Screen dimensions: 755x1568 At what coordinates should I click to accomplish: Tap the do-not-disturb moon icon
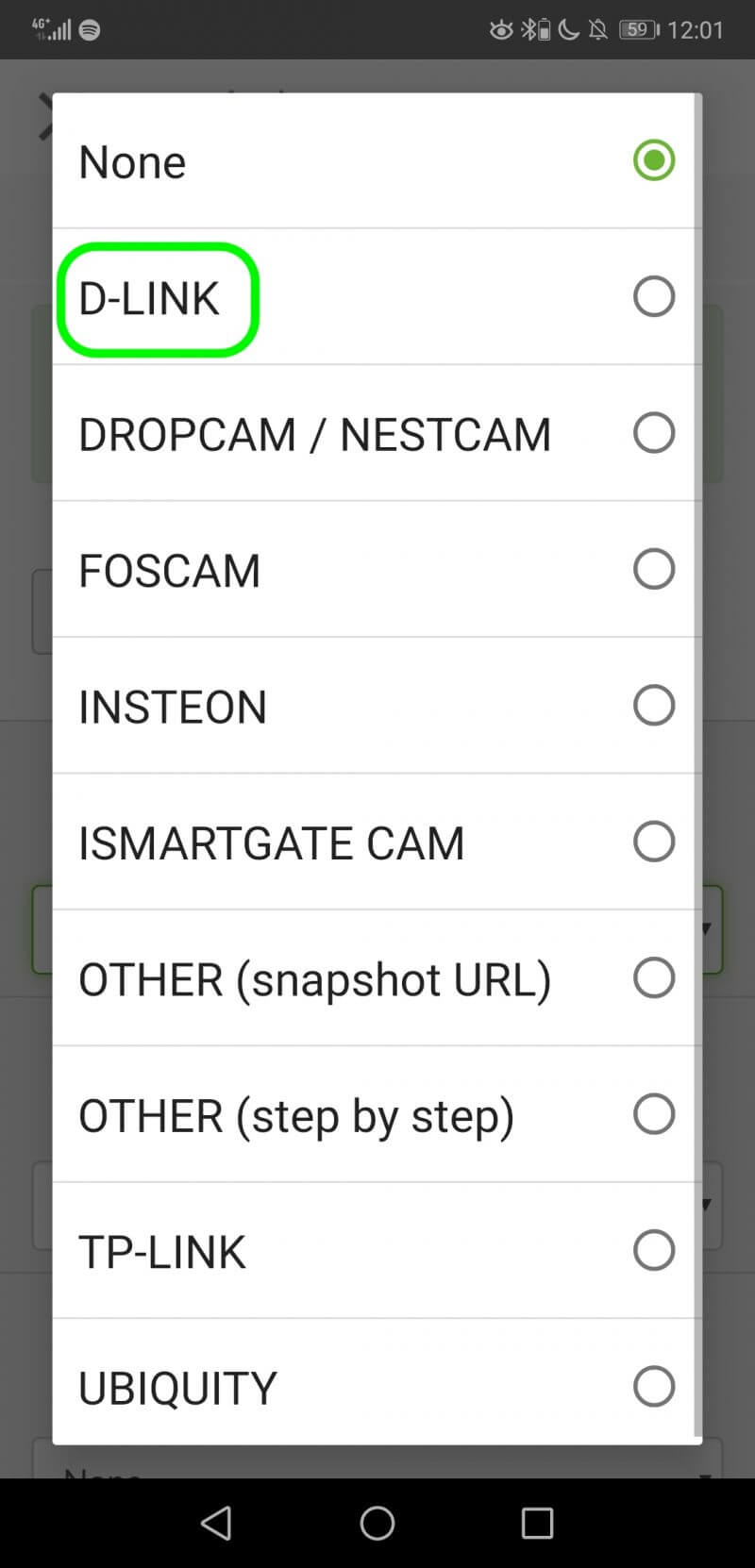pos(569,29)
